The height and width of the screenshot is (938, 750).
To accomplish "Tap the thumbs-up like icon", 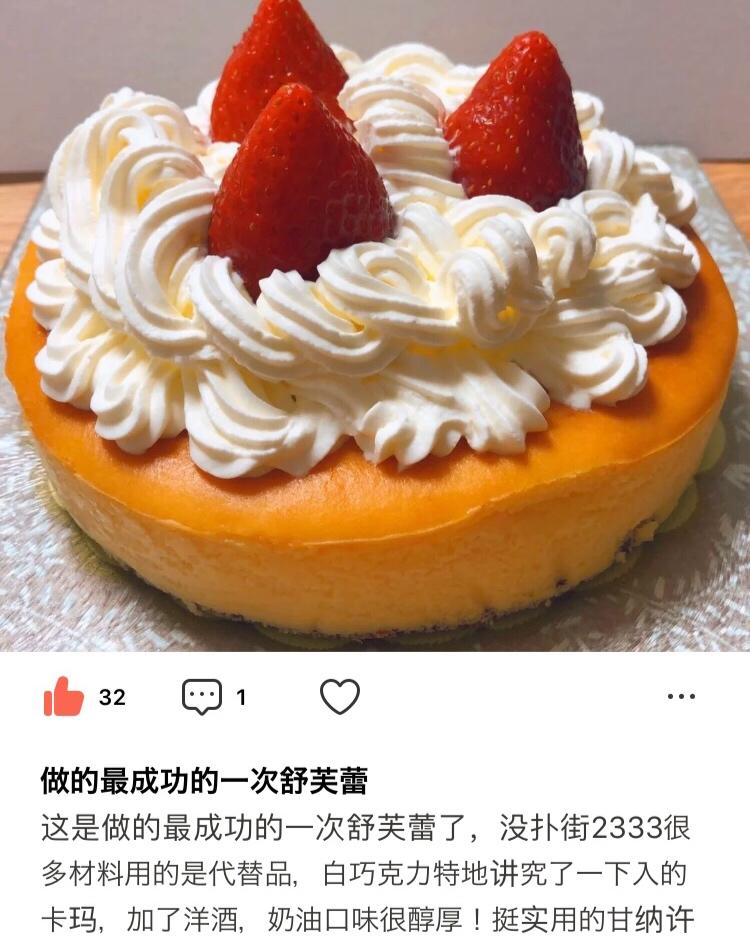I will (64, 697).
